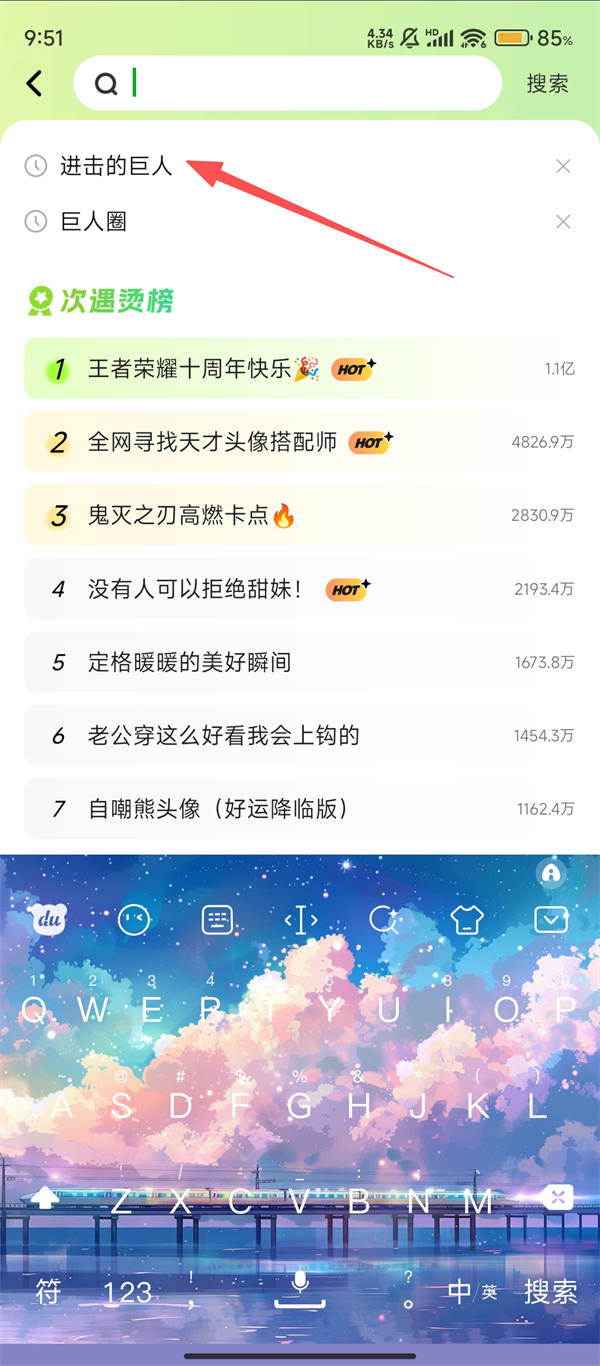Open 老公穿这么好看我会上钩的 topic
This screenshot has height=1366, width=600.
click(223, 736)
